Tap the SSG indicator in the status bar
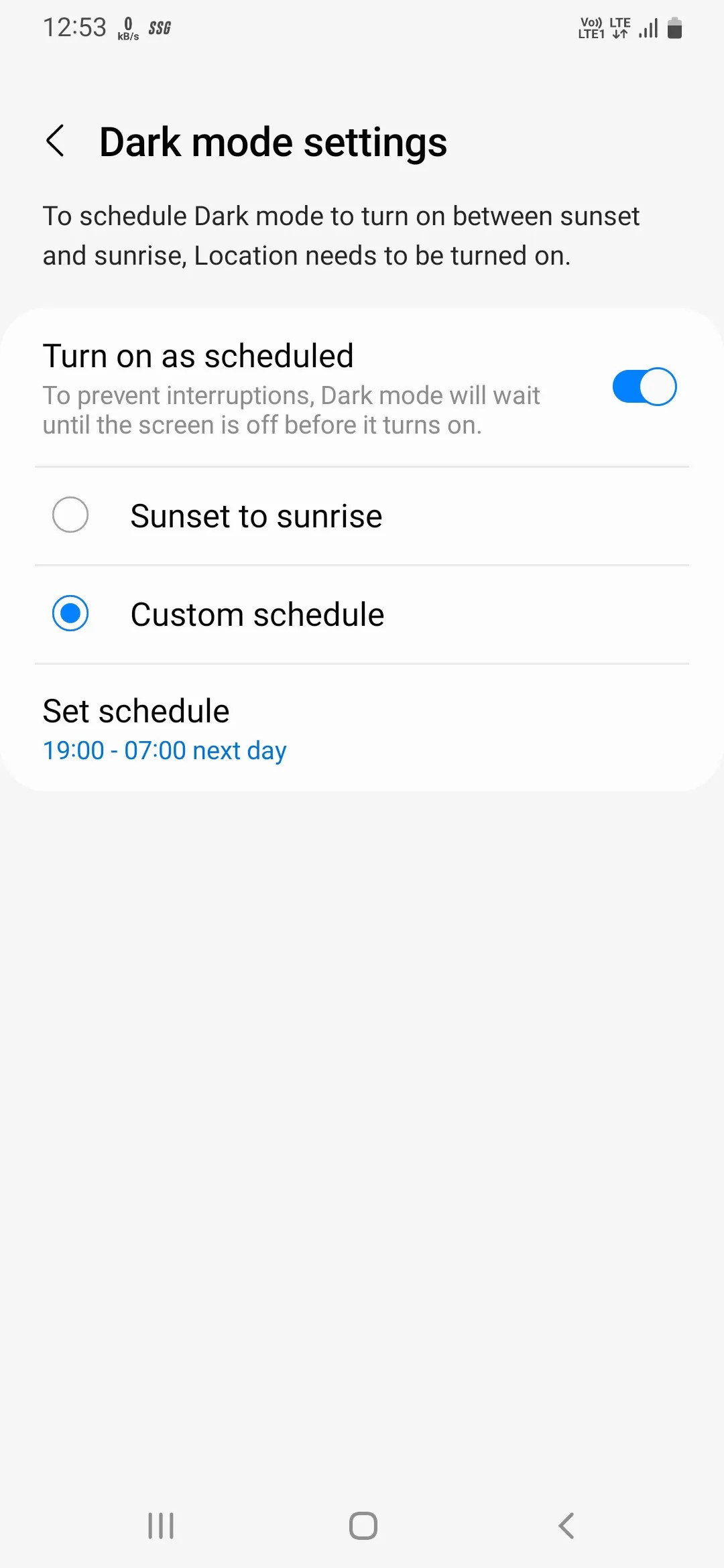 [x=160, y=27]
